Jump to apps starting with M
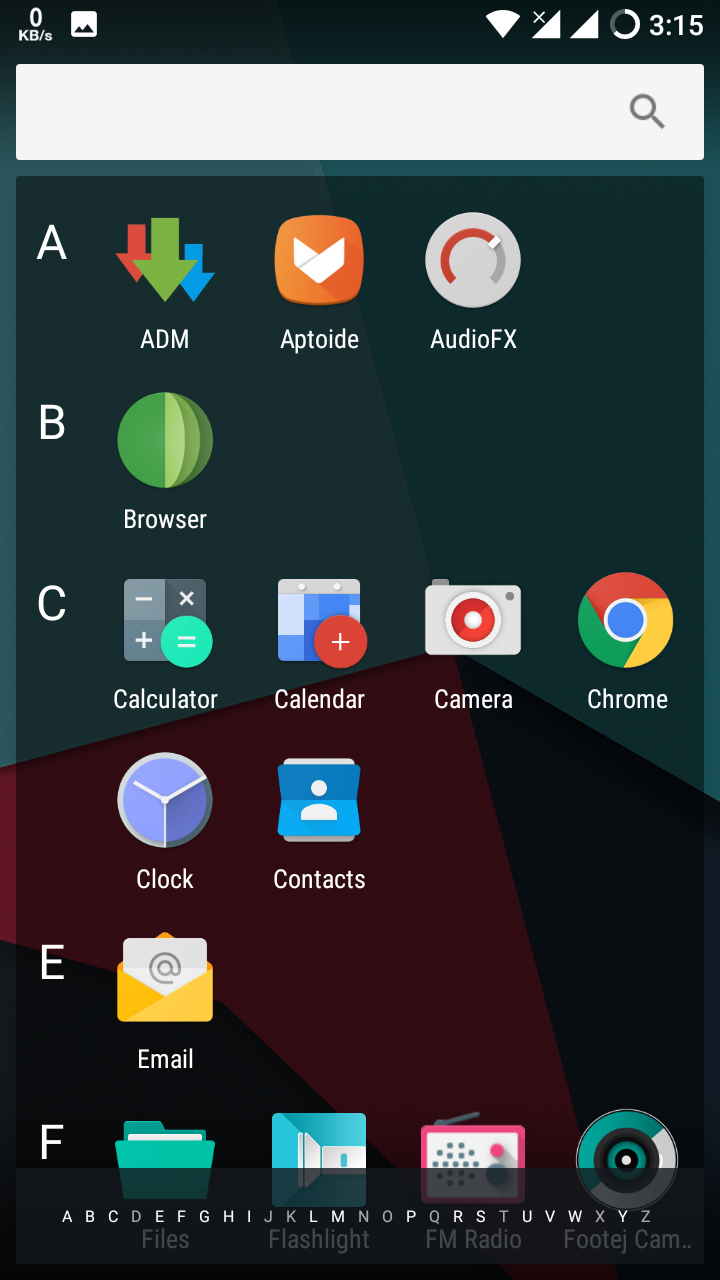 click(x=338, y=1216)
